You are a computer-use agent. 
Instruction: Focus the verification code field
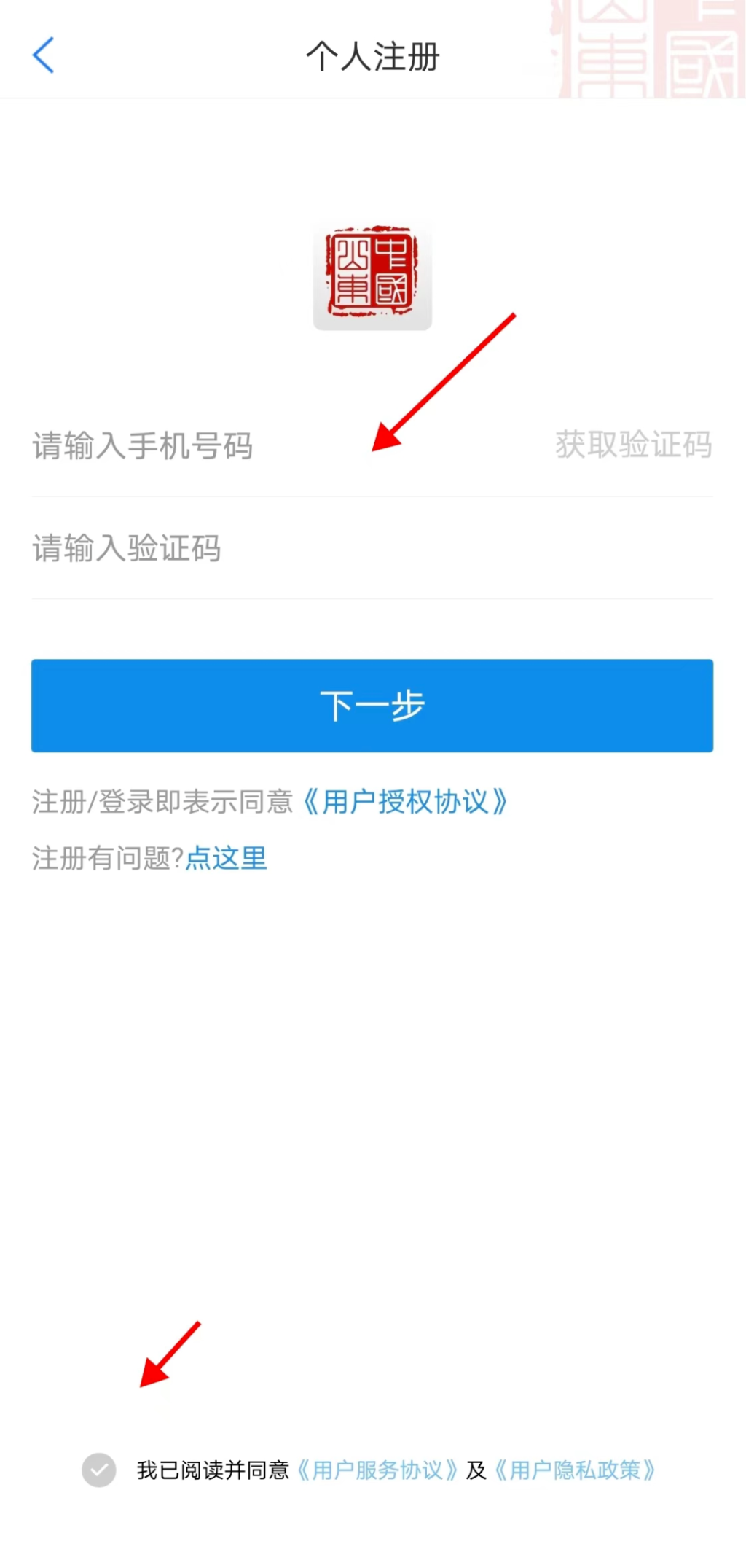pyautogui.click(x=291, y=548)
